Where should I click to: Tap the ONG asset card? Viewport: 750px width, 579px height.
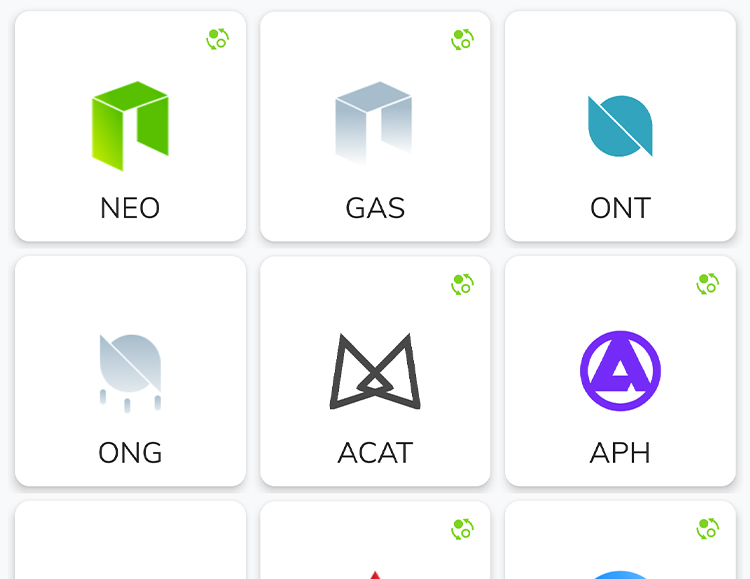(x=130, y=372)
